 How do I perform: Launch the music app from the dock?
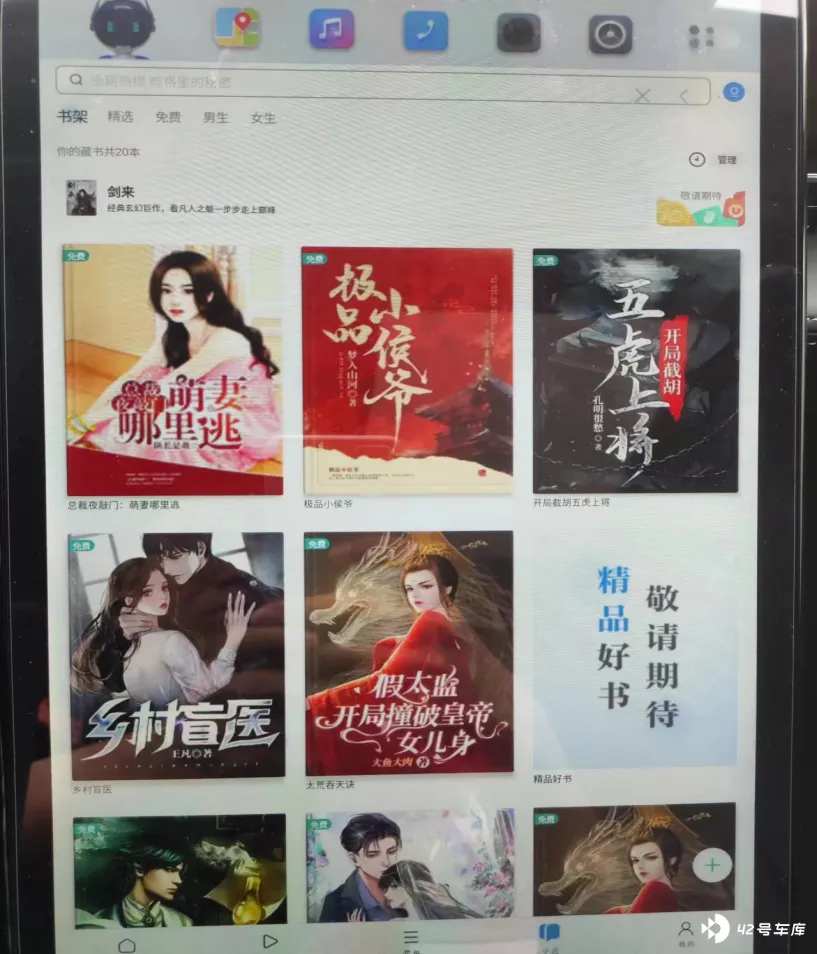click(x=331, y=30)
